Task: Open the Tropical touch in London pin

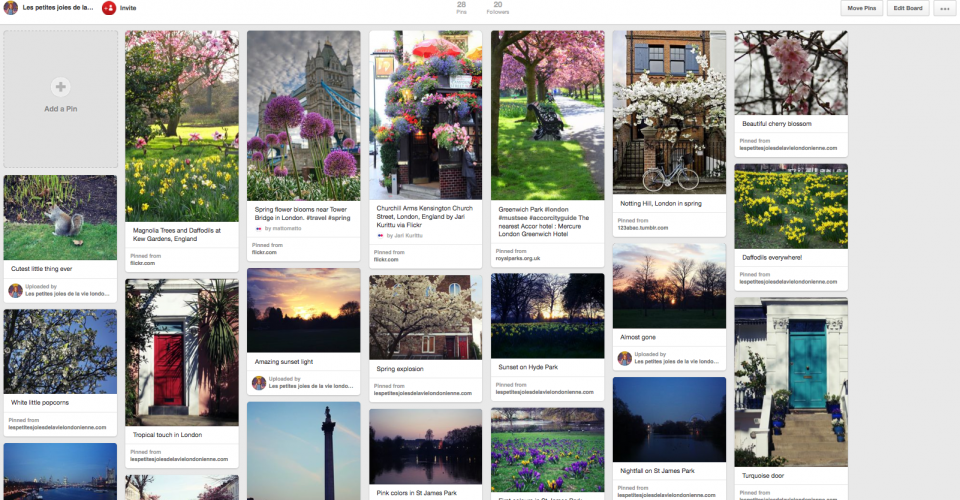Action: point(181,353)
